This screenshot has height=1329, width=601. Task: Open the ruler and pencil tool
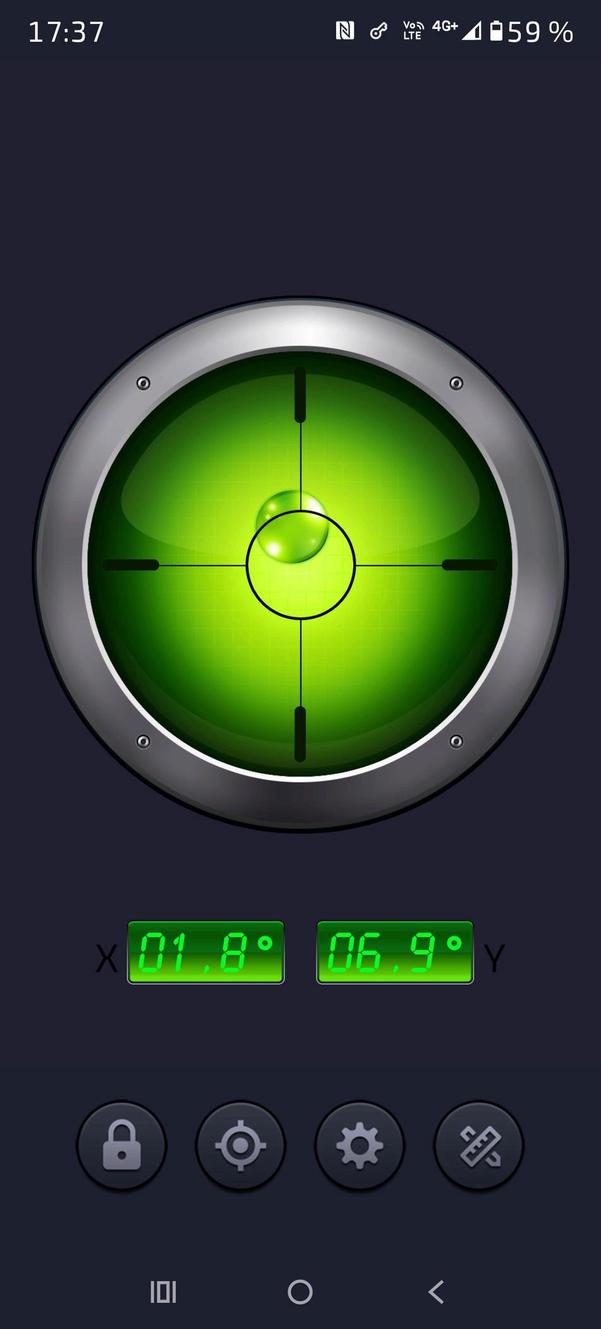click(x=479, y=1145)
